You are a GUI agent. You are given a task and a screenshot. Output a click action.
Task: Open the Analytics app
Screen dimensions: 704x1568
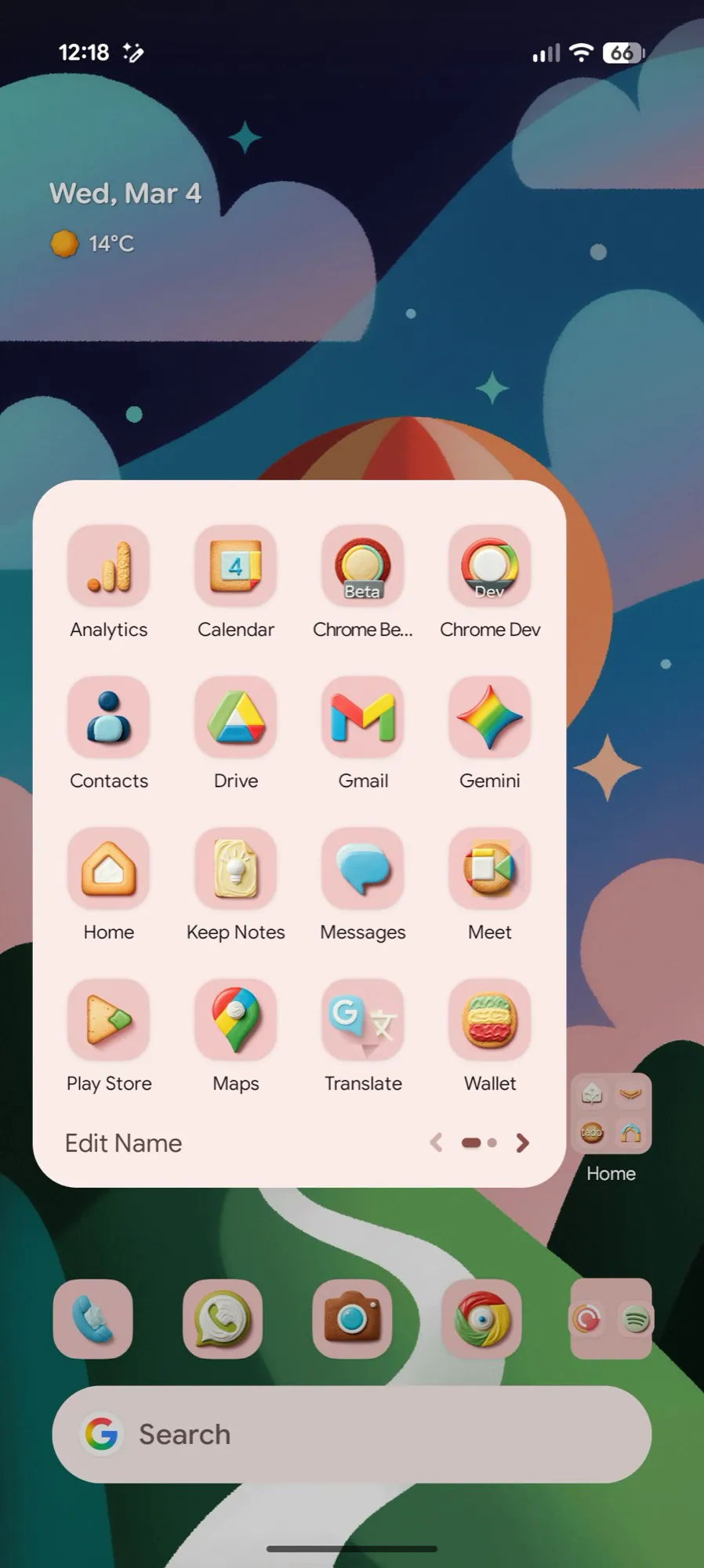(x=108, y=567)
